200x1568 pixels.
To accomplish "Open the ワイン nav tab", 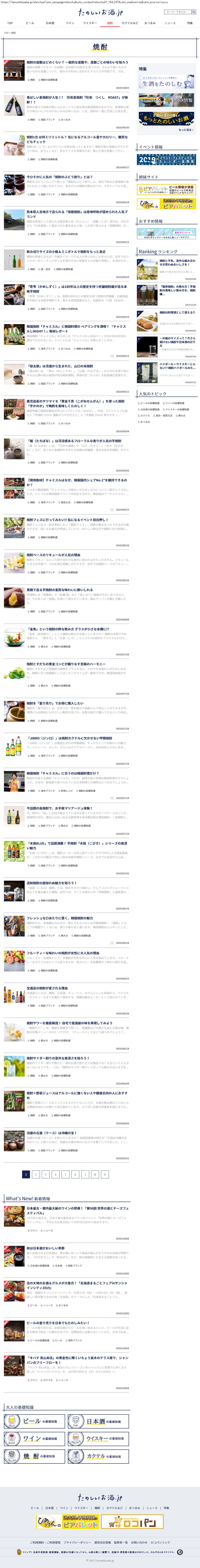I will [70, 23].
